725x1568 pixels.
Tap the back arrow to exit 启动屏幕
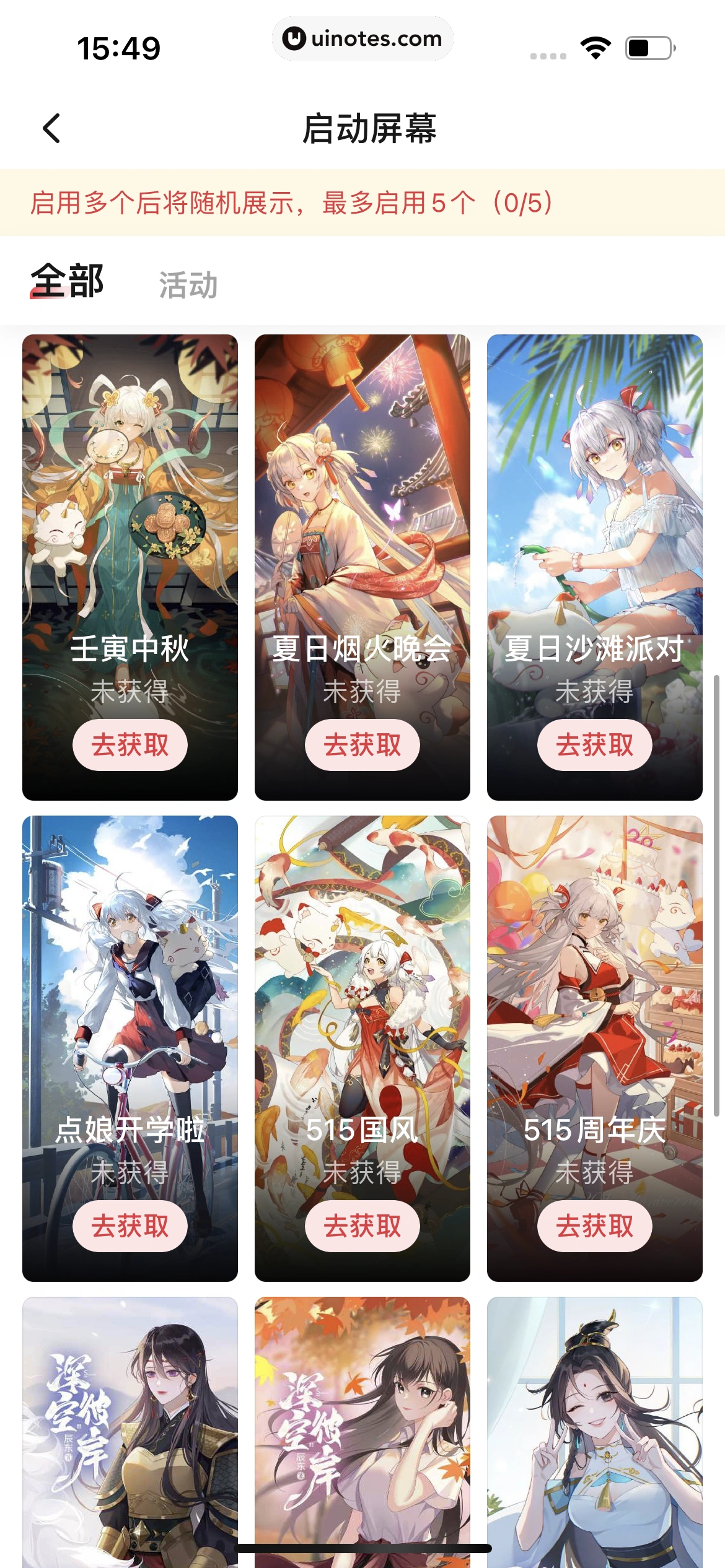click(x=51, y=128)
